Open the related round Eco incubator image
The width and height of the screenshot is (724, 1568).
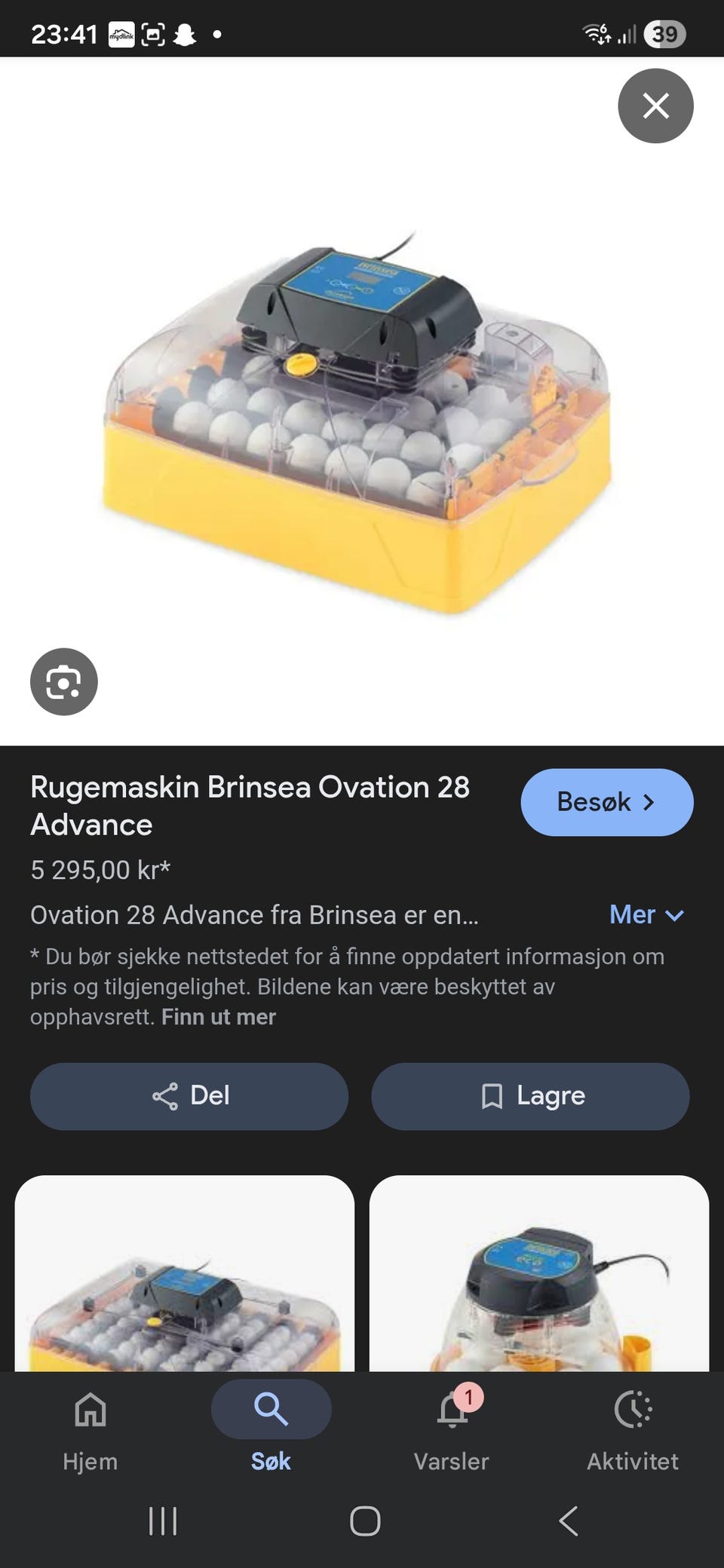[x=539, y=1274]
